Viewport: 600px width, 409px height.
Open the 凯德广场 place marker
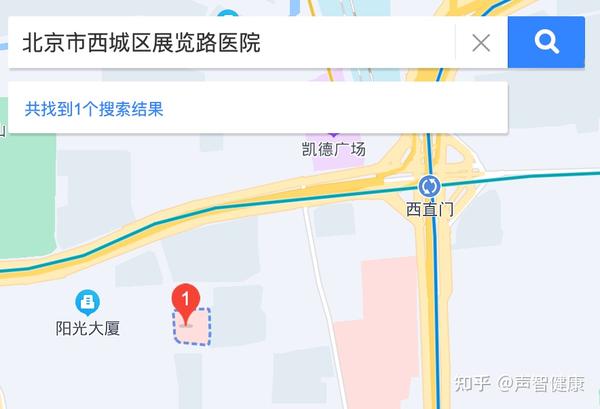point(333,130)
